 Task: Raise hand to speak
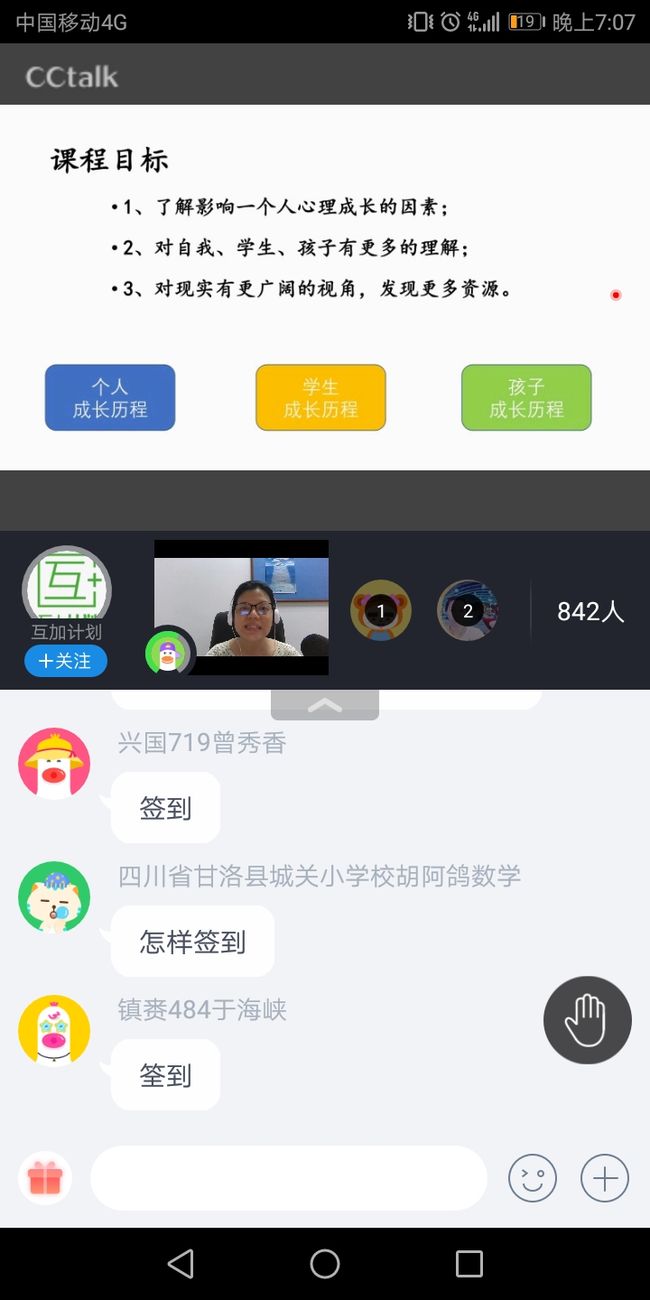587,1020
